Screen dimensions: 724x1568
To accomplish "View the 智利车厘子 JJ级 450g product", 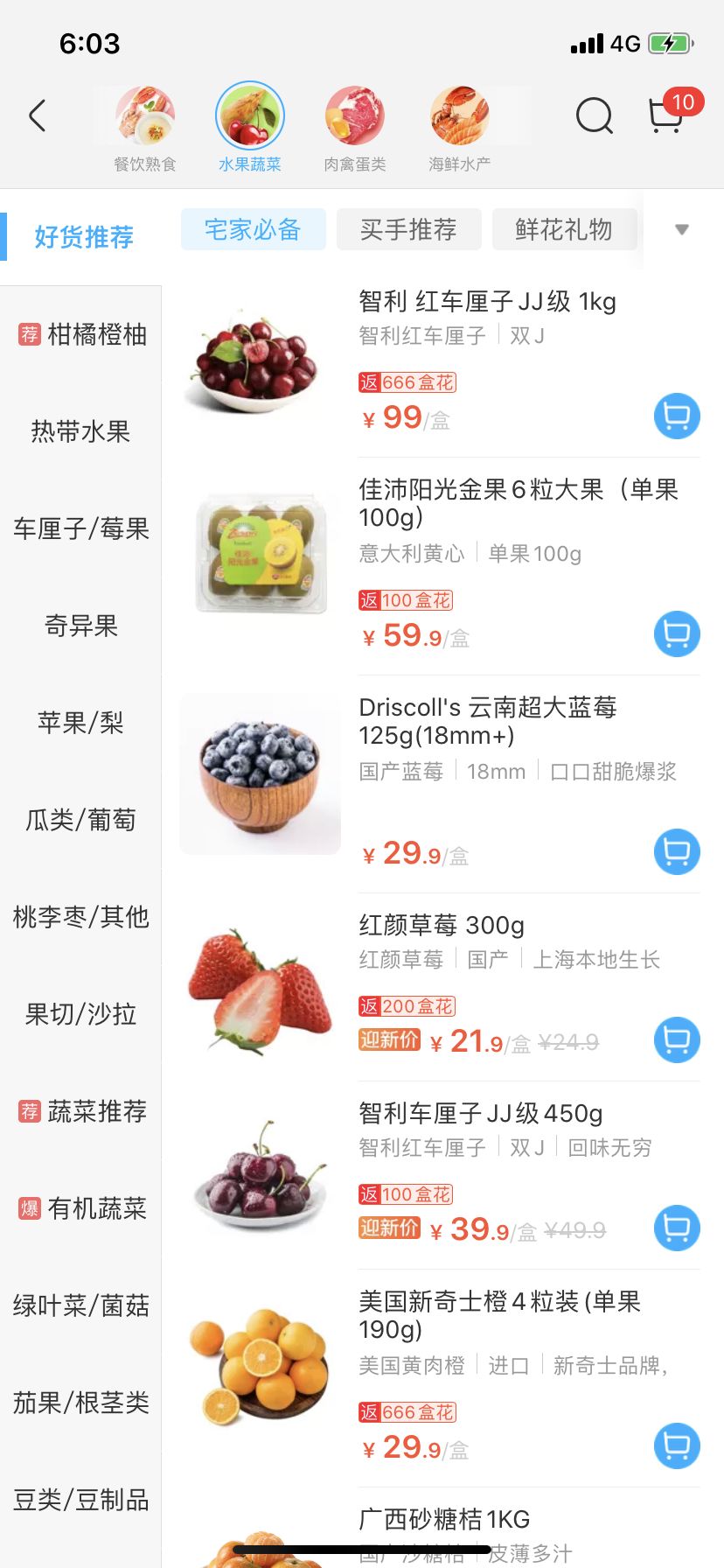I will (481, 1114).
